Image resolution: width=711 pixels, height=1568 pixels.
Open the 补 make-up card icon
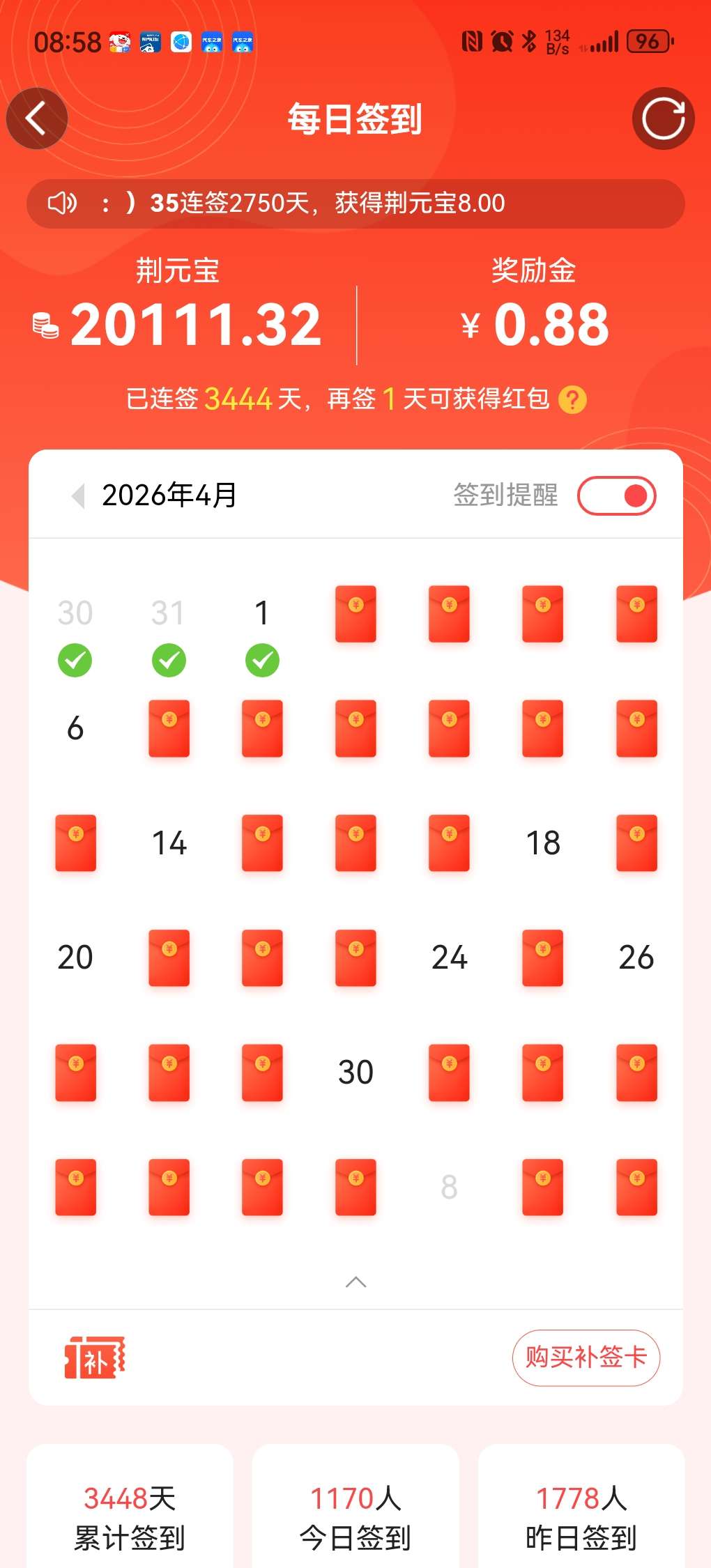coord(95,1358)
